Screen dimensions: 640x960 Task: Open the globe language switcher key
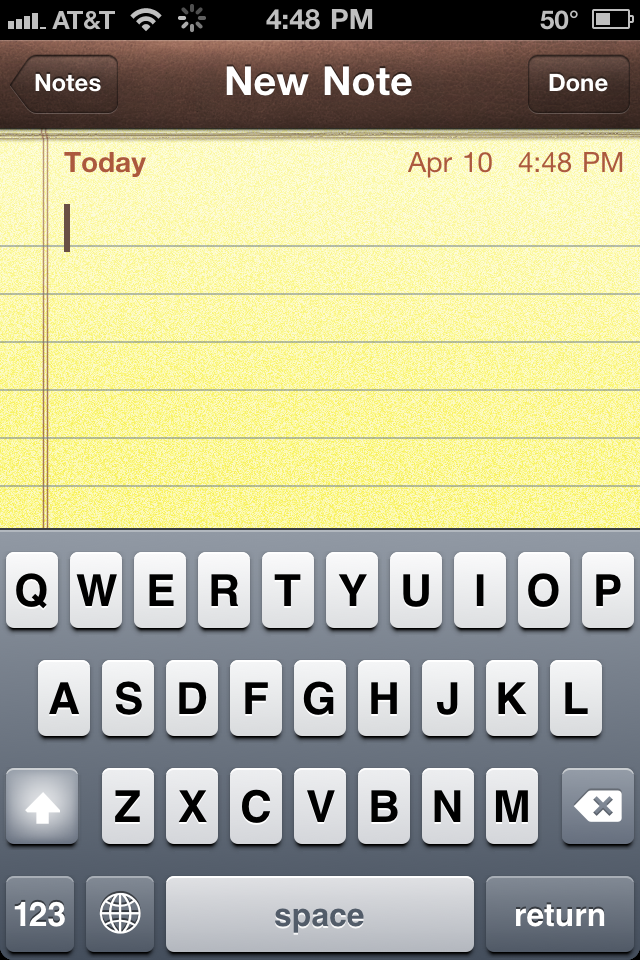tap(120, 914)
